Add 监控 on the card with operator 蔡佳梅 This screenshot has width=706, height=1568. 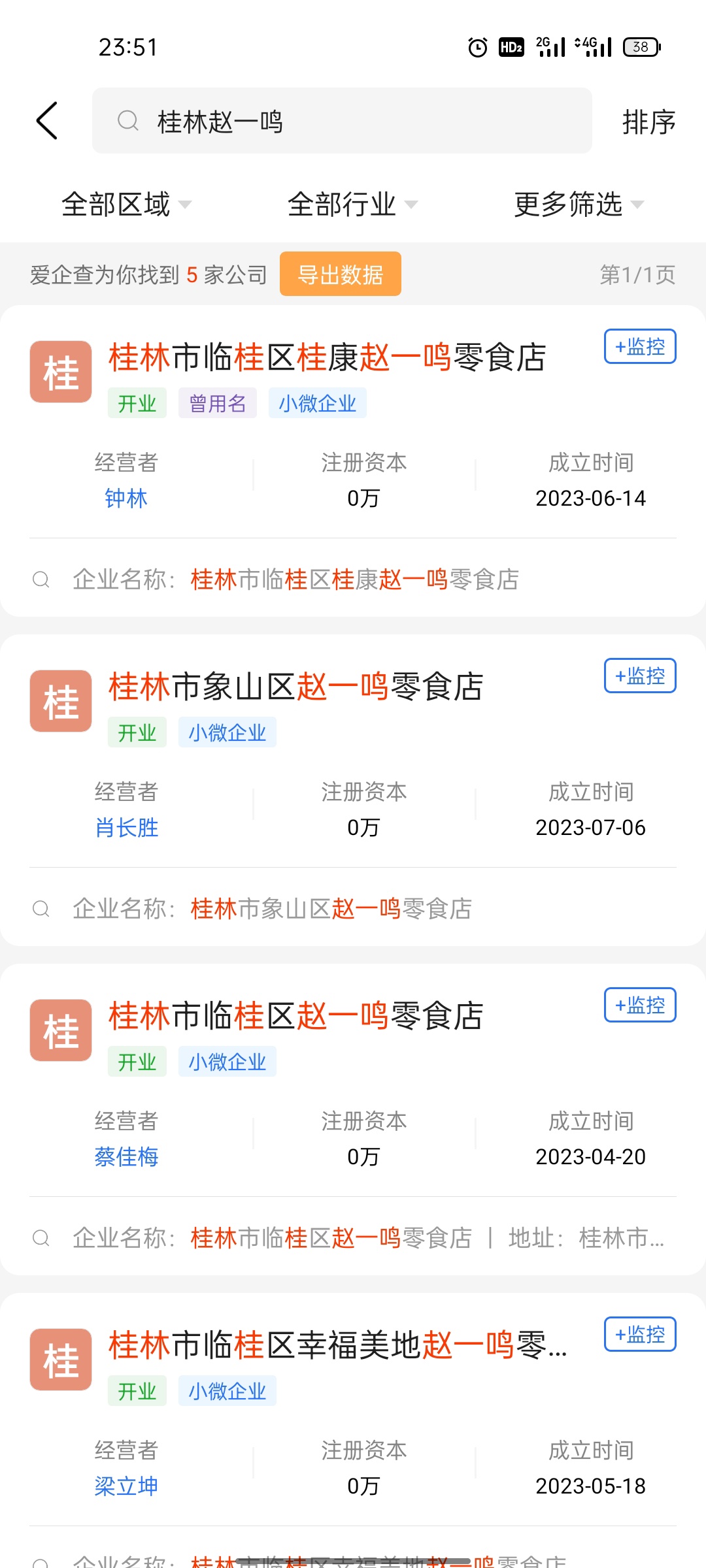(x=640, y=1005)
